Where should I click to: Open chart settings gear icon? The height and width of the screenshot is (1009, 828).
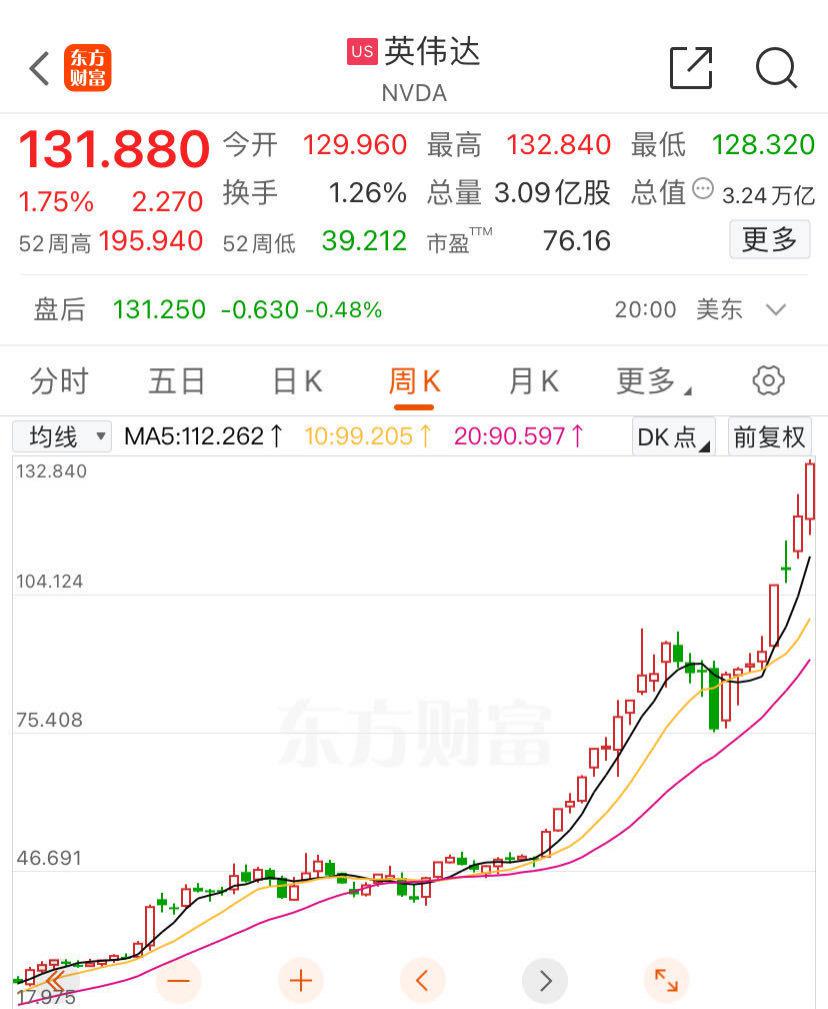click(x=768, y=381)
